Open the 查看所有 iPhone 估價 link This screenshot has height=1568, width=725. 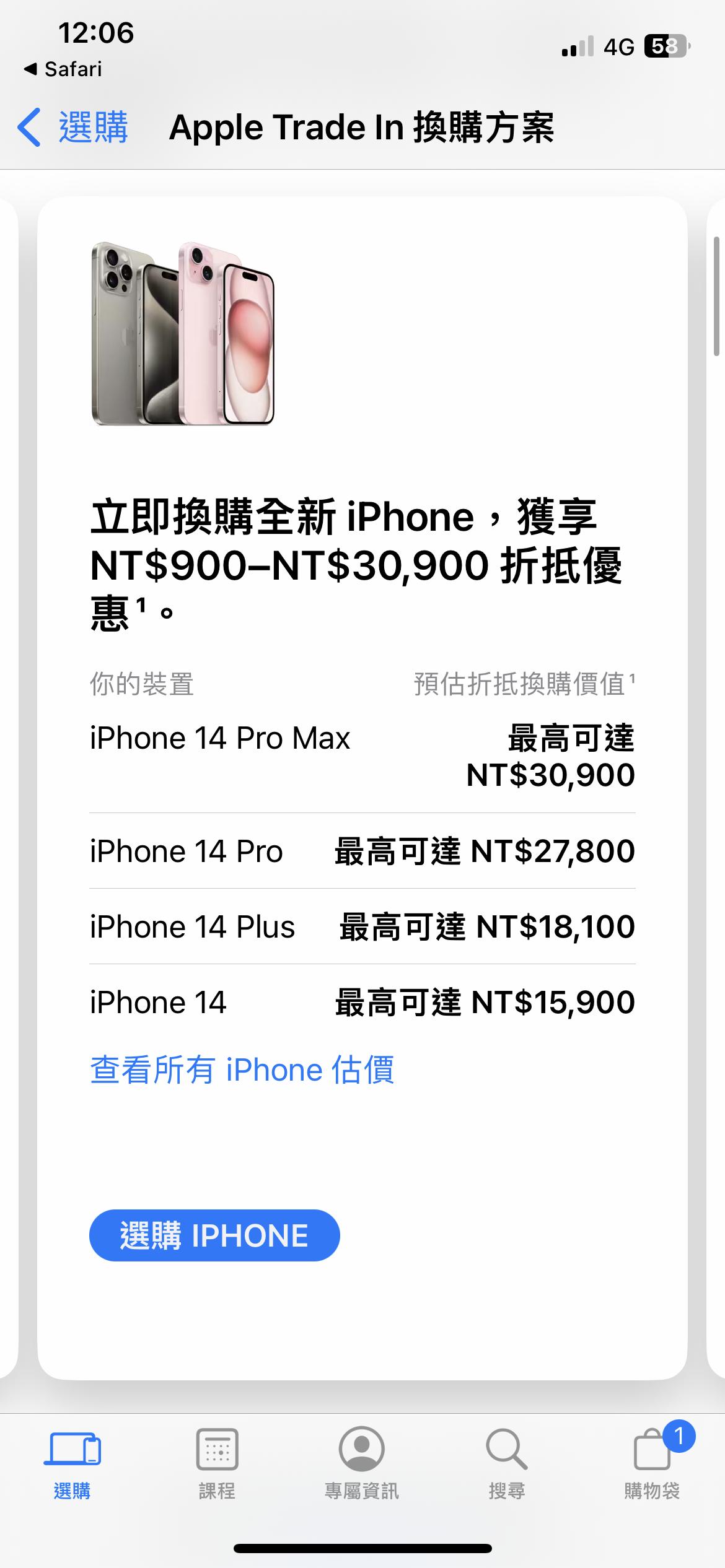[x=242, y=1070]
